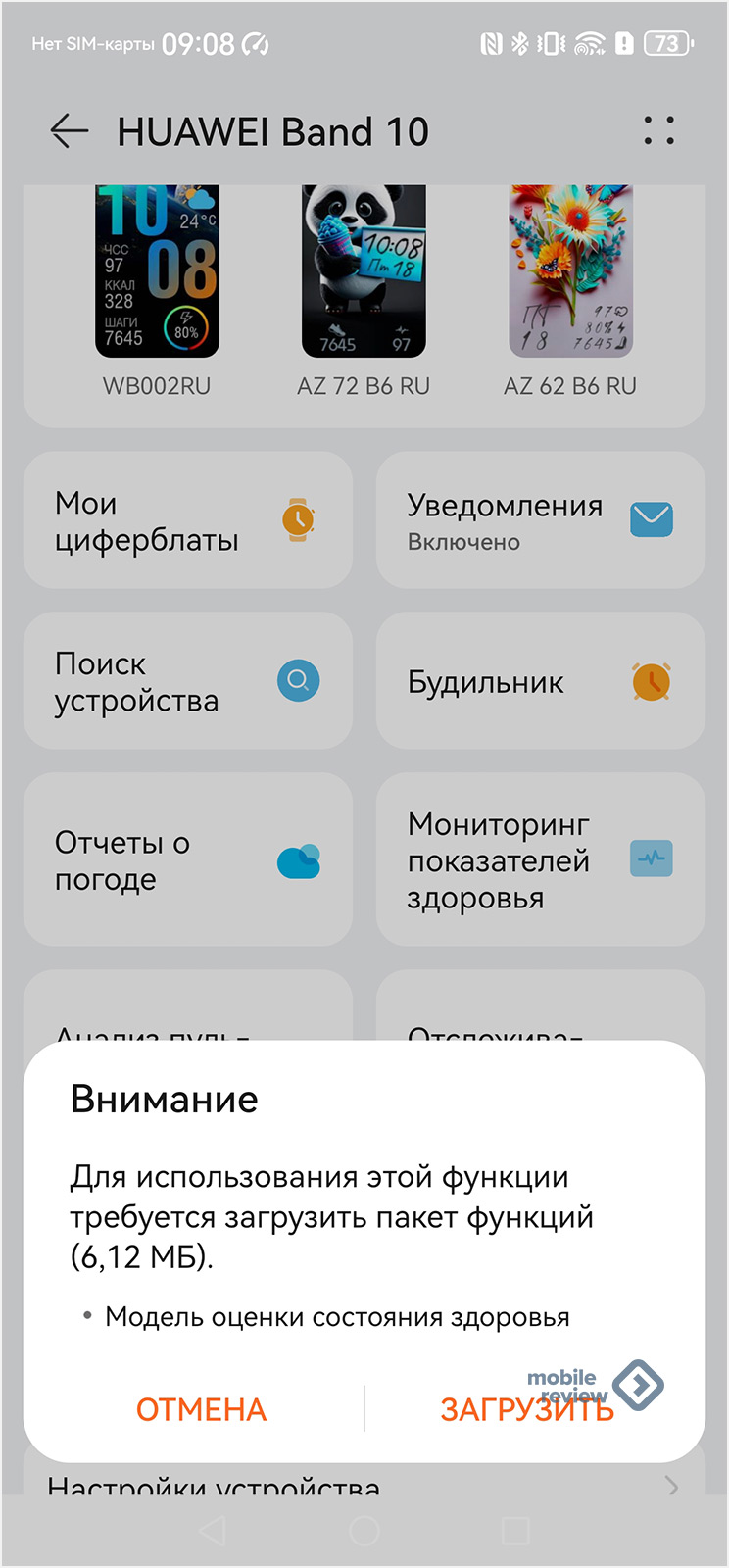
Task: Open Мои циферблаты
Action: 188,520
